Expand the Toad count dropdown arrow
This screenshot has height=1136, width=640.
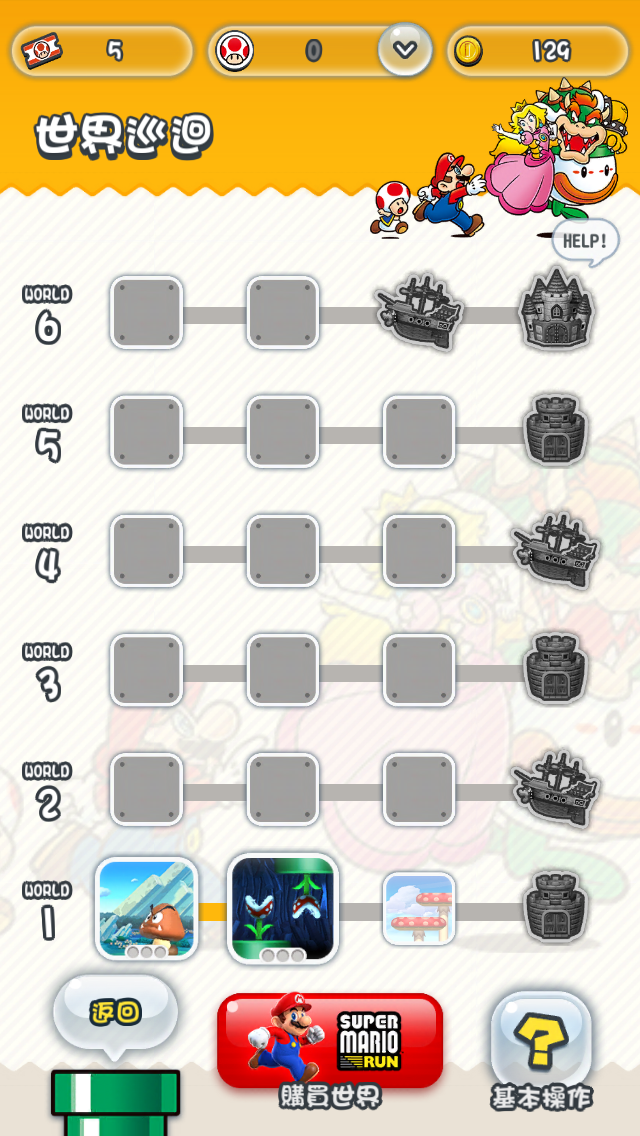[x=405, y=49]
